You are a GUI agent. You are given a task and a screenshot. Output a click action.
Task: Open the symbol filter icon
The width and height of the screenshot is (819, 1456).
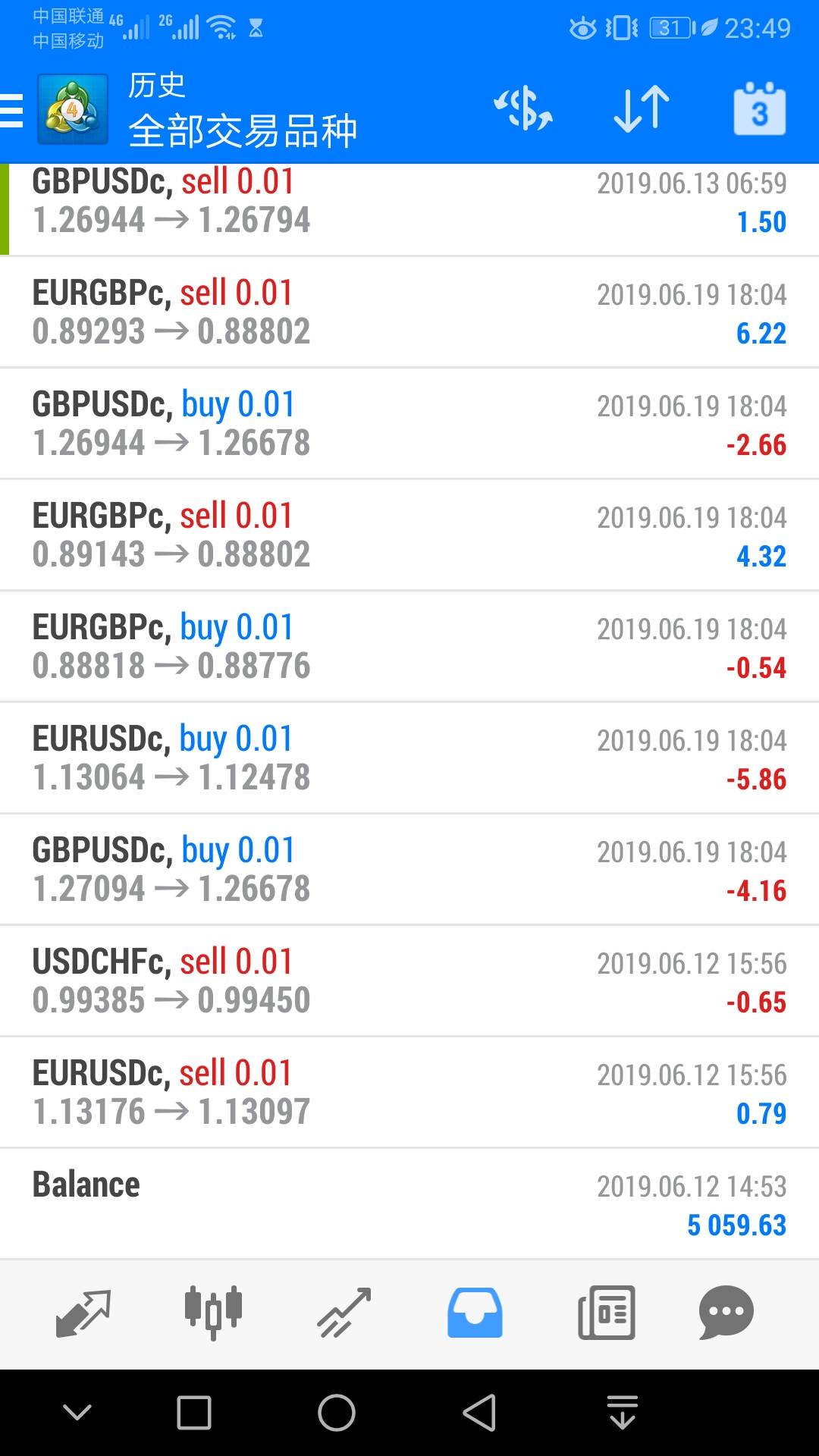pyautogui.click(x=523, y=109)
